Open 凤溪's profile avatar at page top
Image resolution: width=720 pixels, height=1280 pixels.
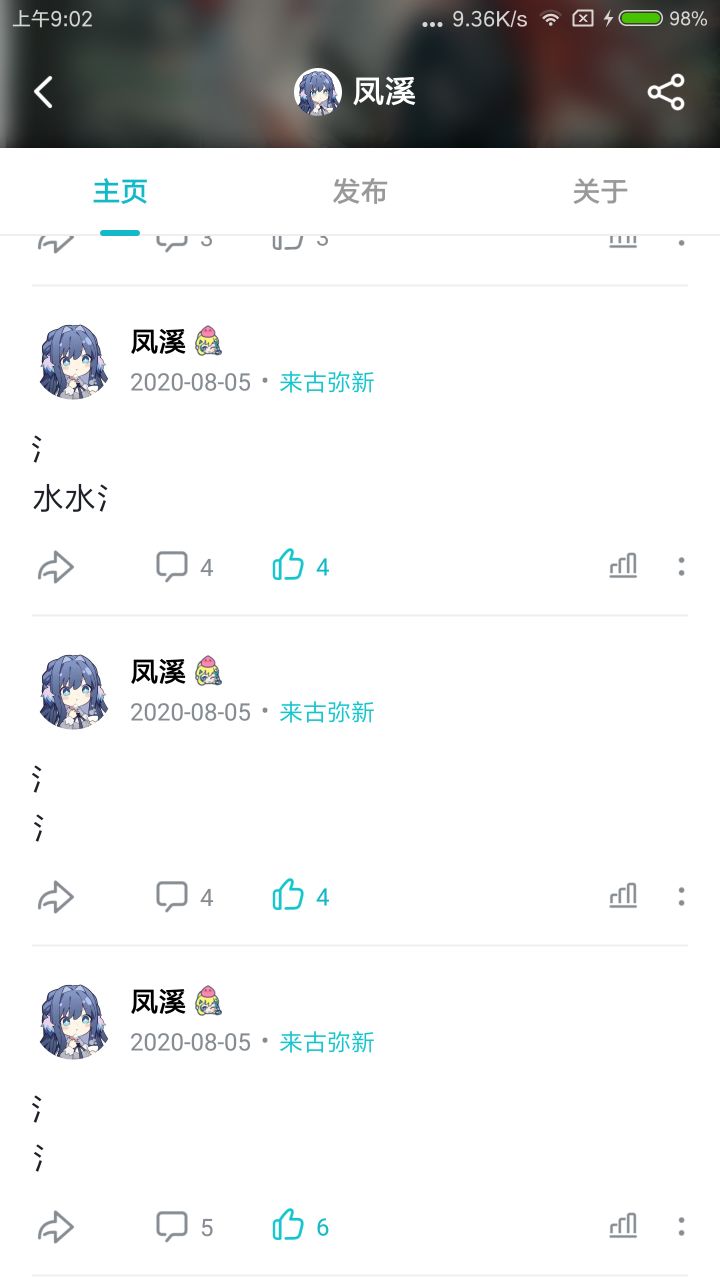click(x=318, y=91)
